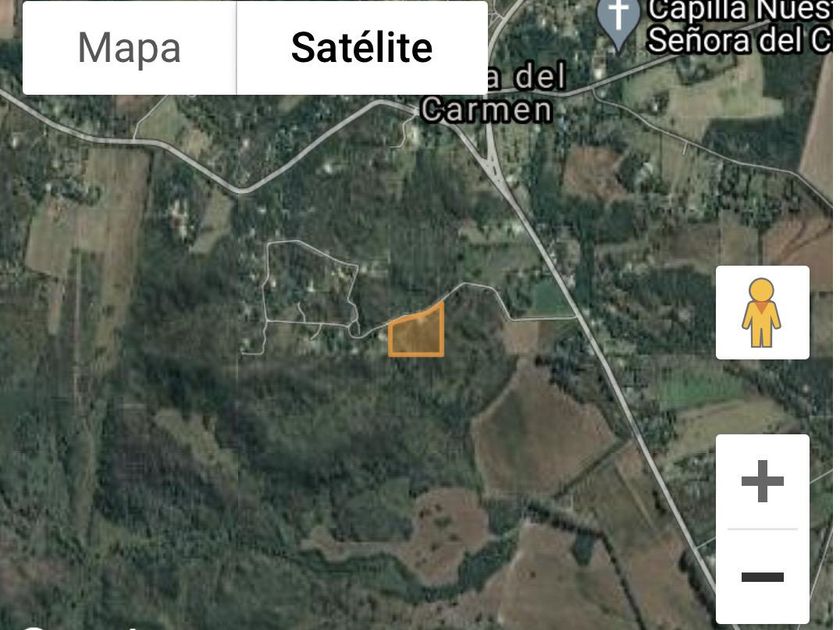Select the Satélite view

coord(362,48)
